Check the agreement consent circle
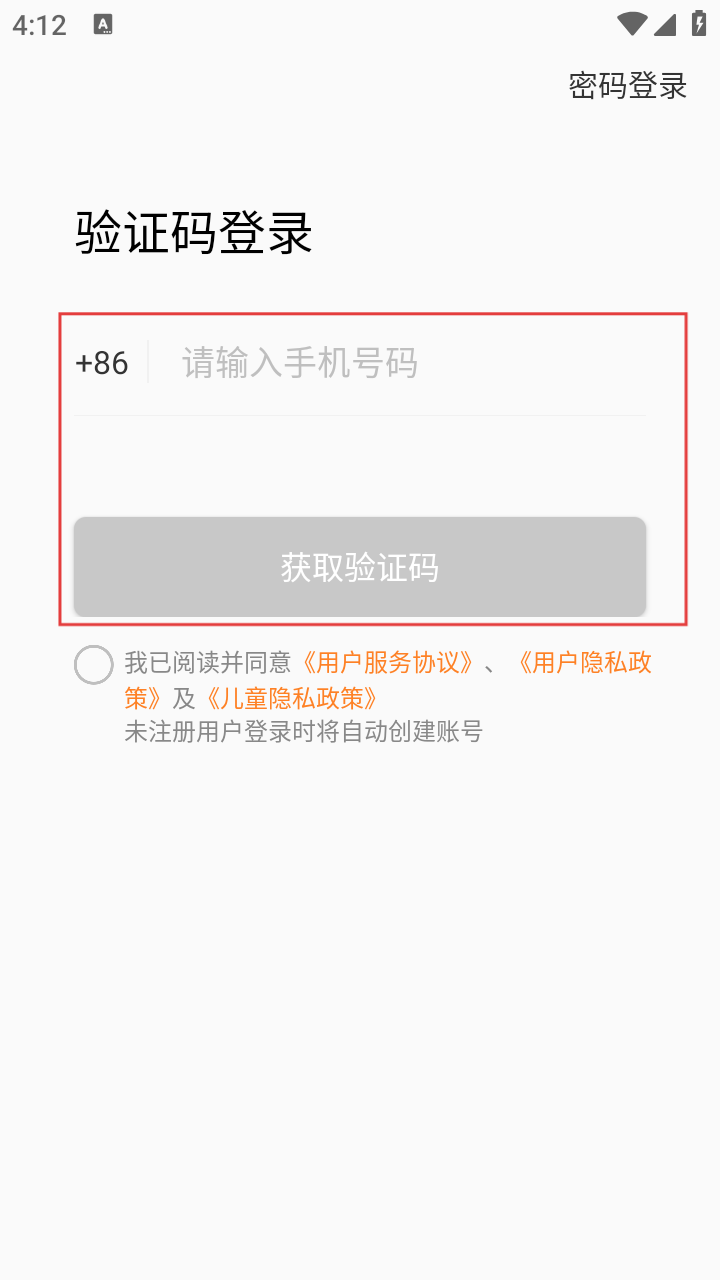This screenshot has height=1280, width=720. coord(94,665)
